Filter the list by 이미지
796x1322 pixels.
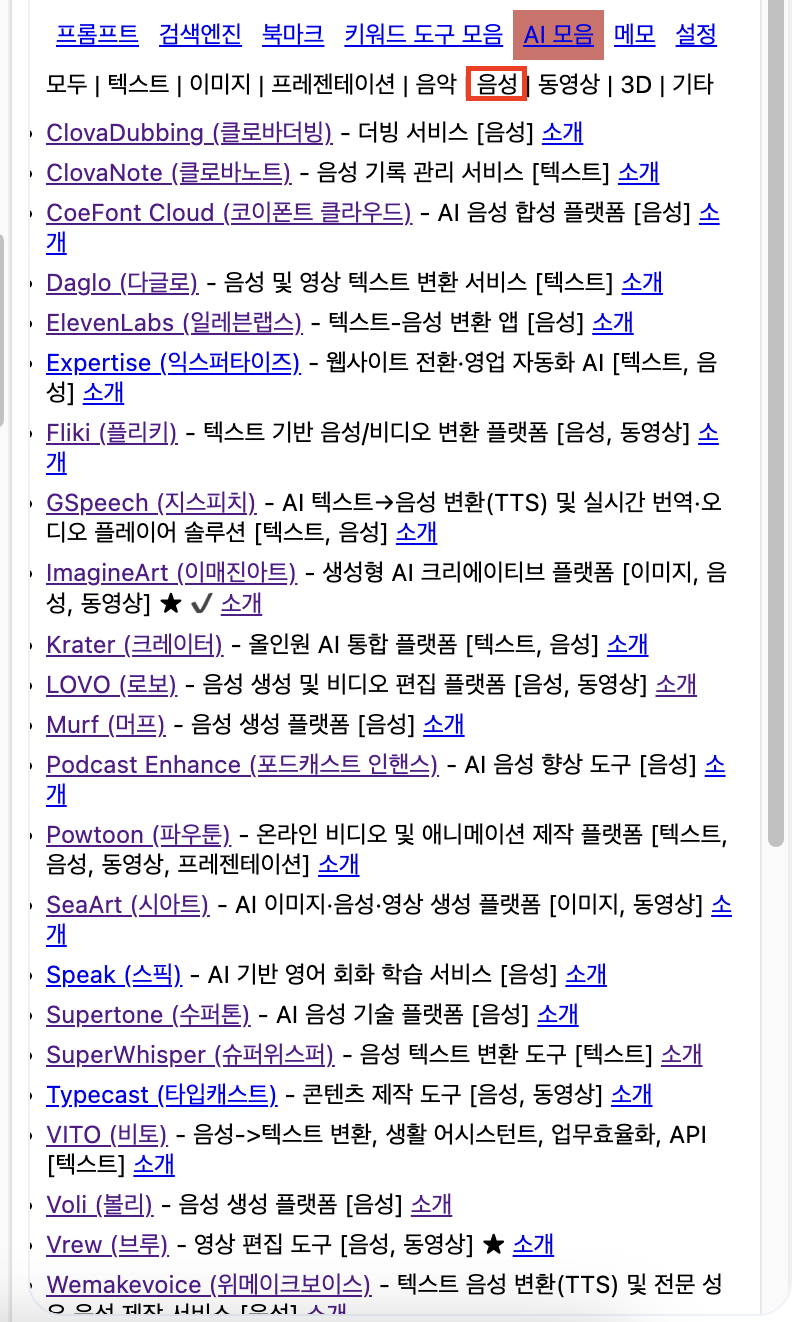point(219,84)
